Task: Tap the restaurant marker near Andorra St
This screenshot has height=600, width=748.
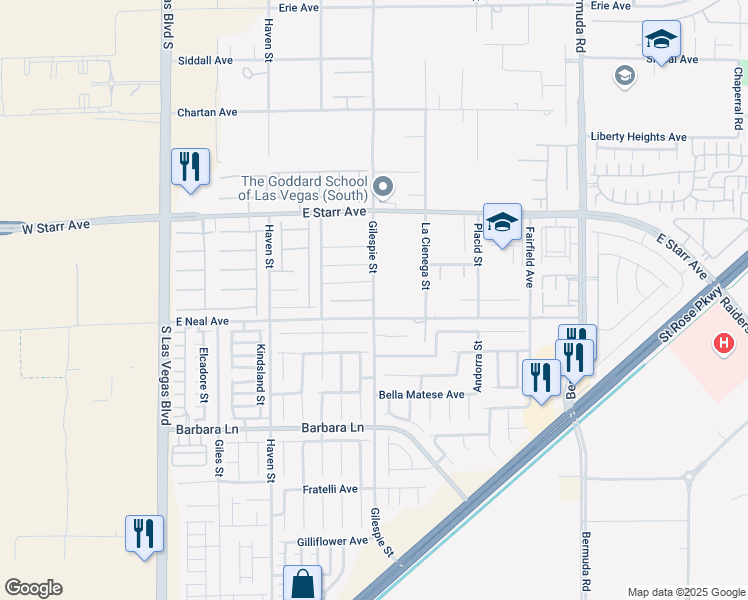Action: [x=541, y=378]
